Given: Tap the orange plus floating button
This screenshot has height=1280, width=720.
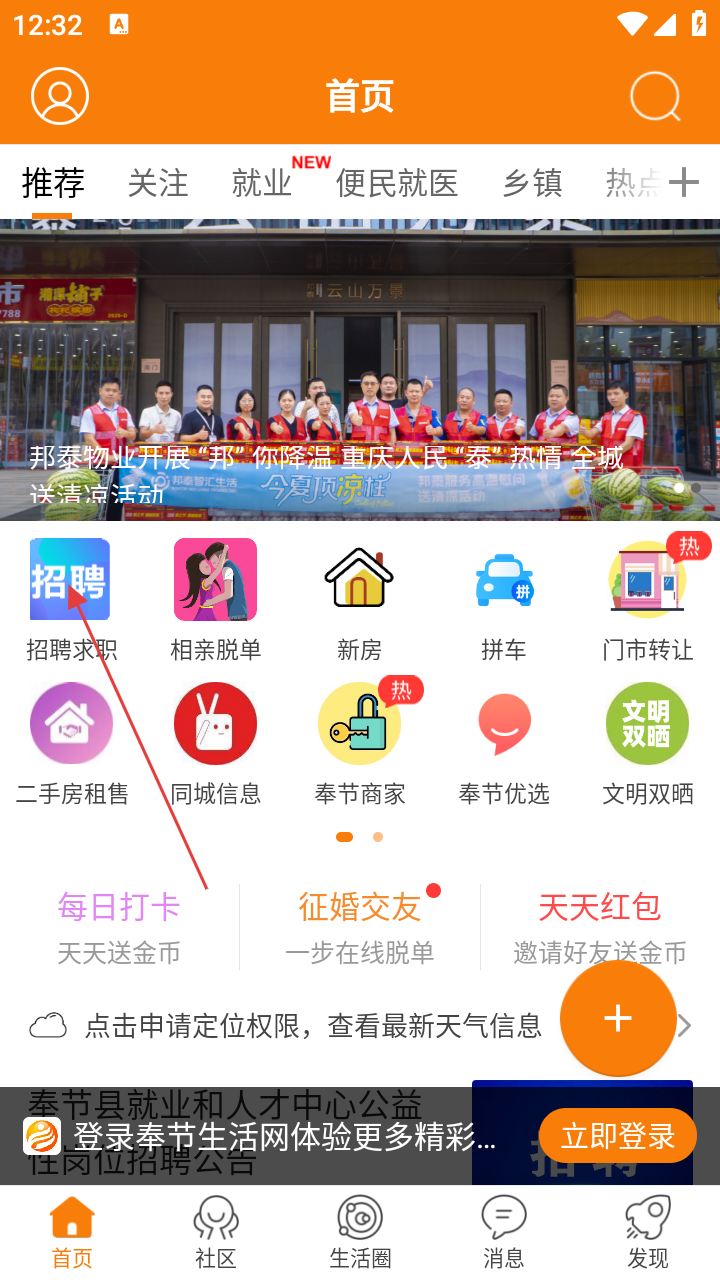Looking at the screenshot, I should pyautogui.click(x=618, y=1018).
